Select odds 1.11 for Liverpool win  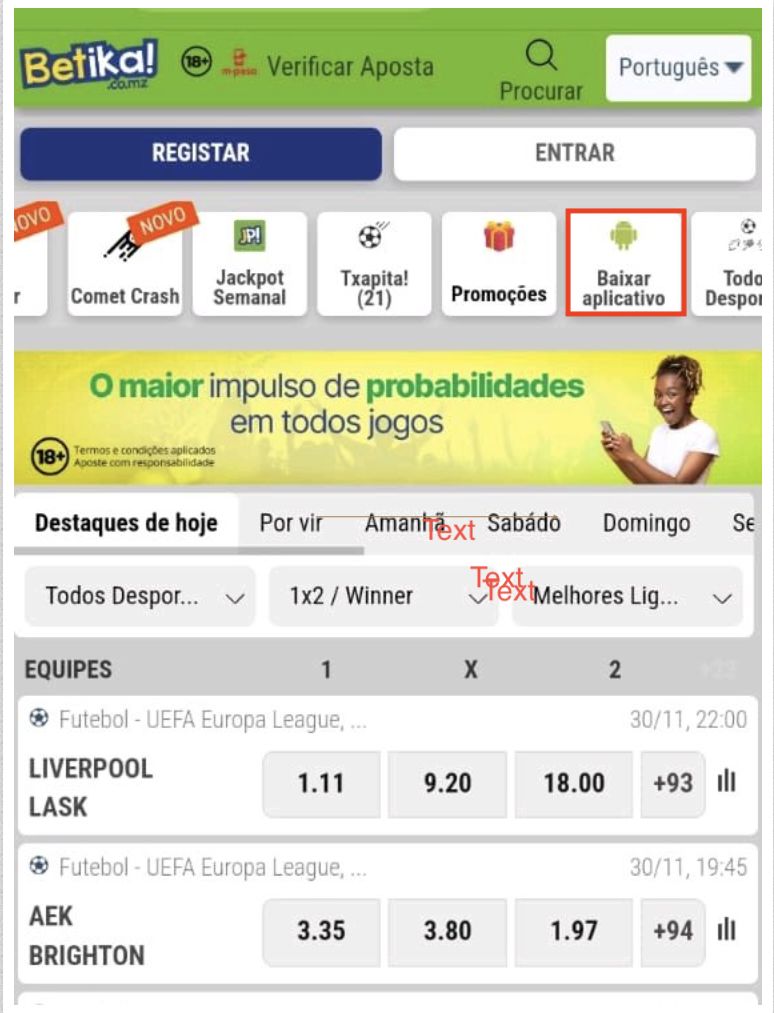tap(321, 784)
